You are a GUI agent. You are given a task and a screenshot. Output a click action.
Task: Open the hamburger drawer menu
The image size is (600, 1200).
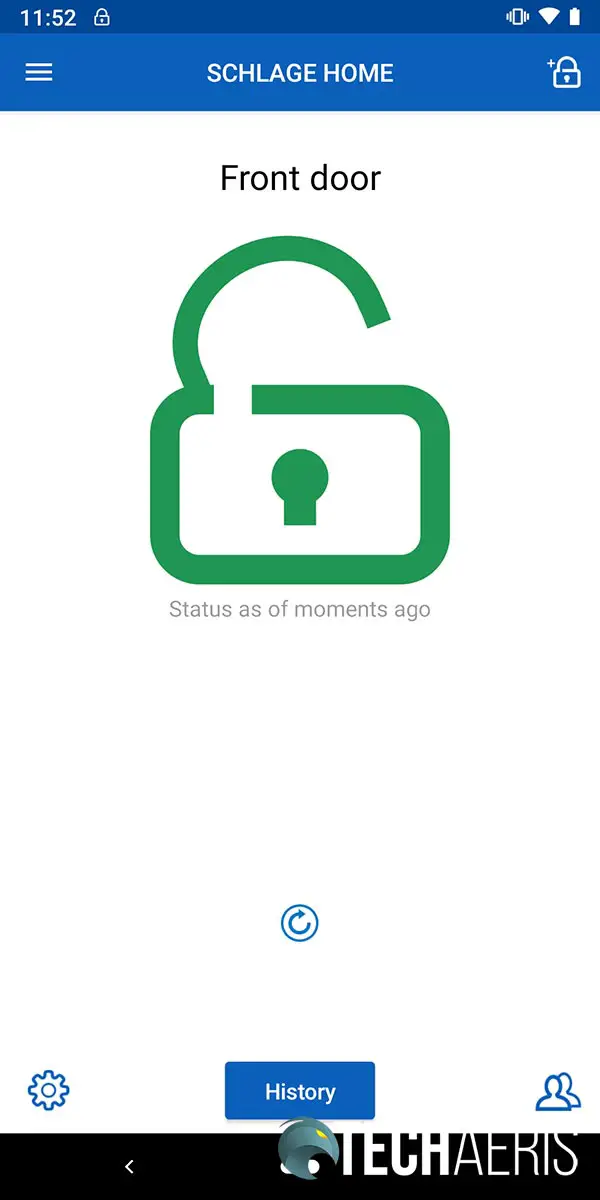click(x=39, y=73)
